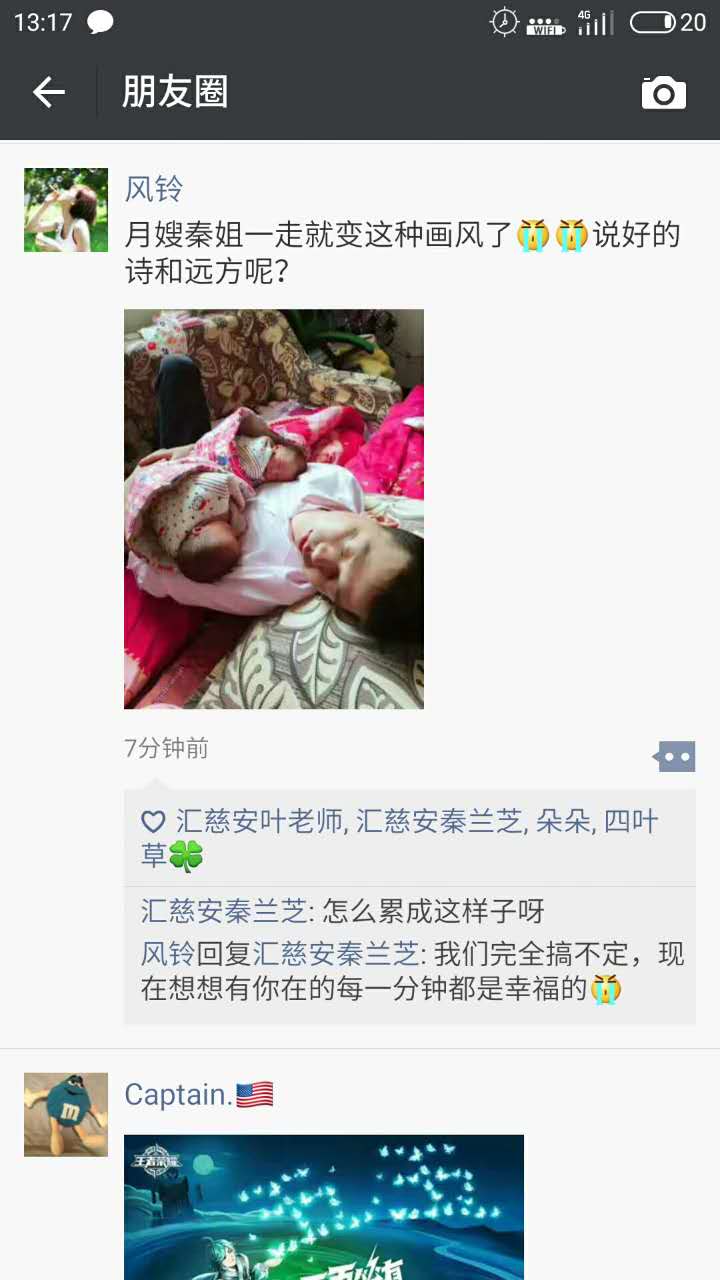View 汇慈安叶老师 in the likes list
The width and height of the screenshot is (720, 1280).
[260, 822]
